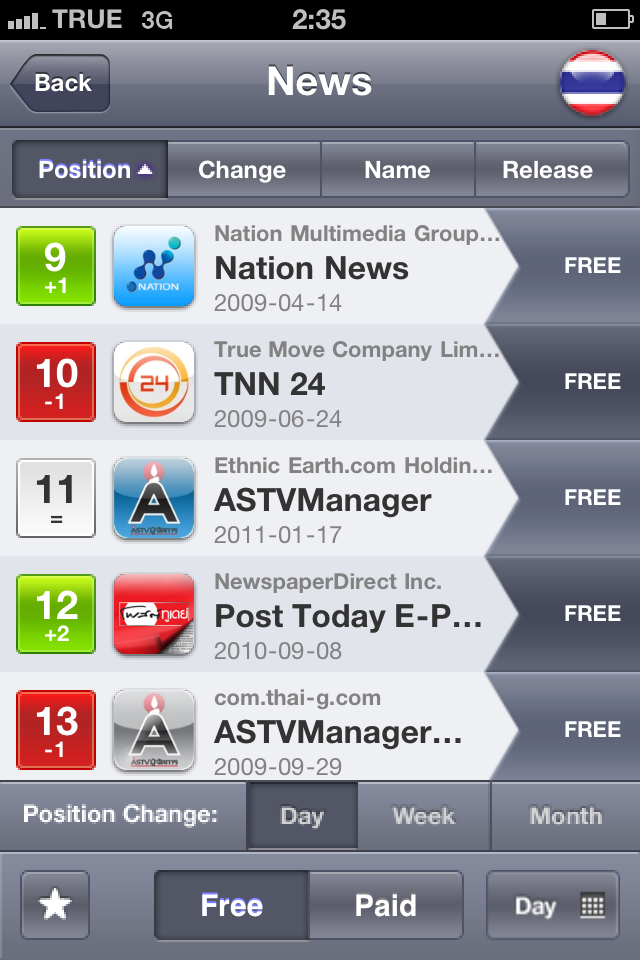Viewport: 640px width, 960px height.
Task: Switch to Free apps ranking
Action: (232, 906)
